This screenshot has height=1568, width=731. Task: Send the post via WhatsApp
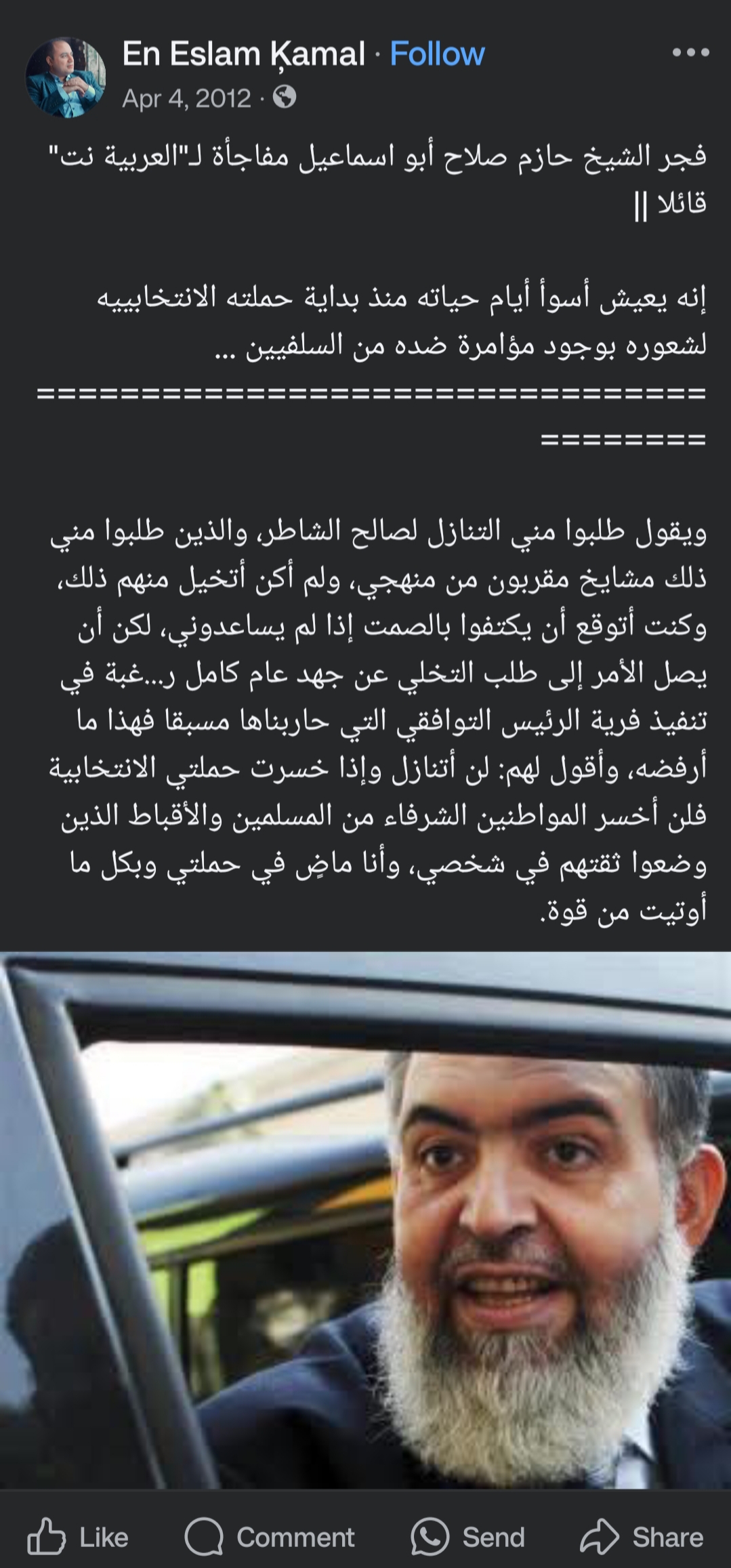coord(467,1537)
